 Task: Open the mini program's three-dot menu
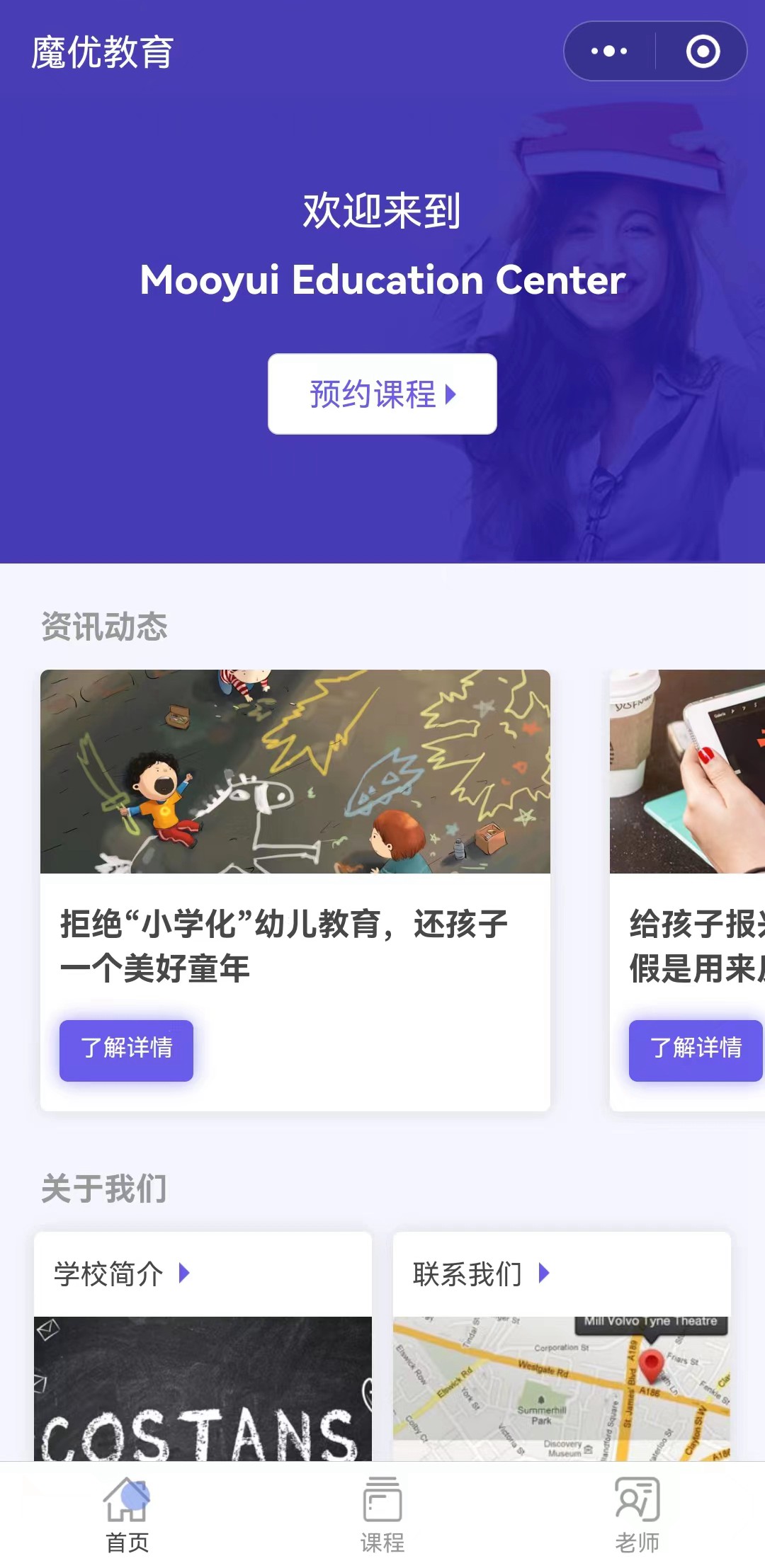click(609, 51)
